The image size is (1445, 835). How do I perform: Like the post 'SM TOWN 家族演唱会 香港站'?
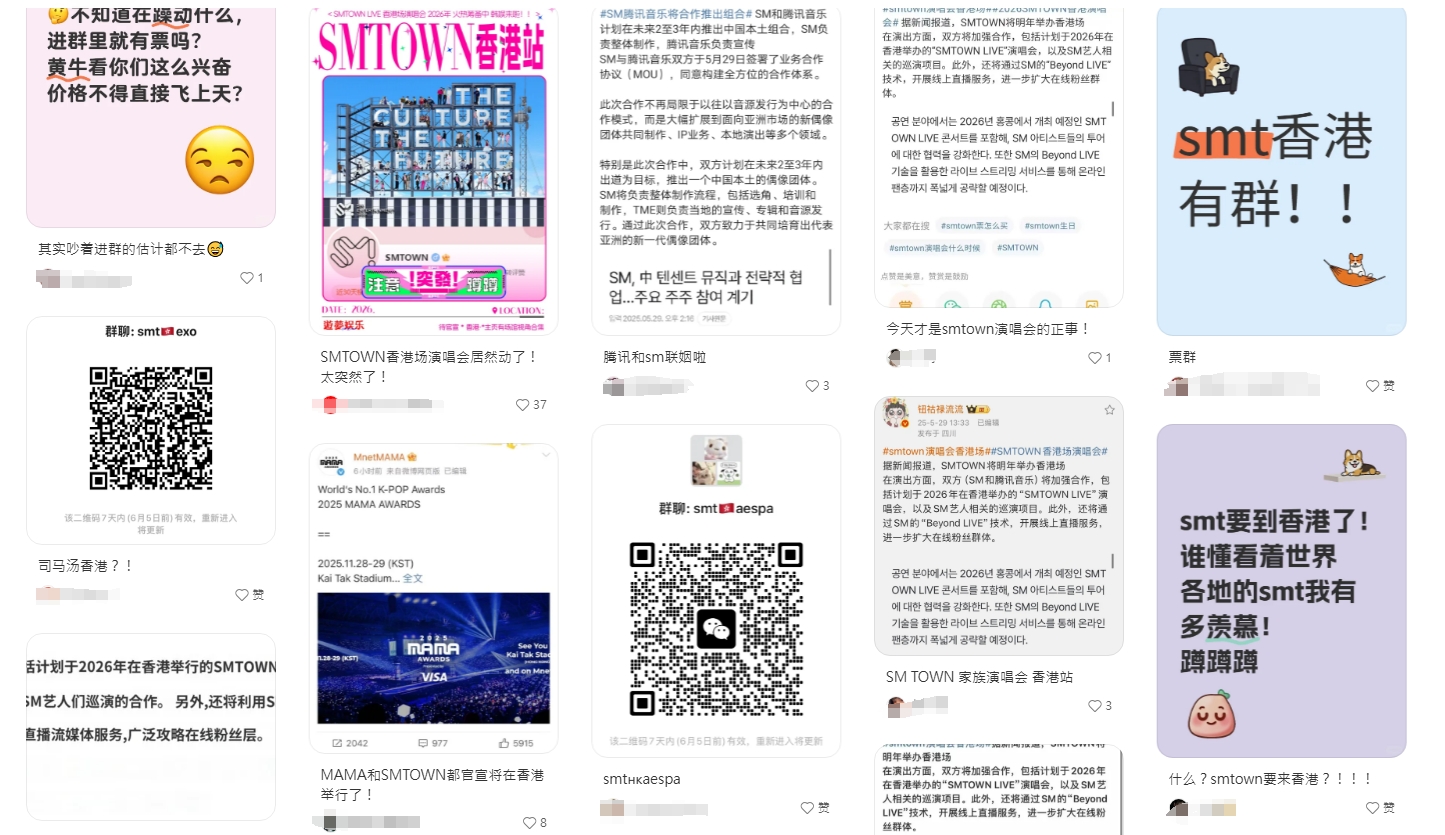pyautogui.click(x=1093, y=706)
